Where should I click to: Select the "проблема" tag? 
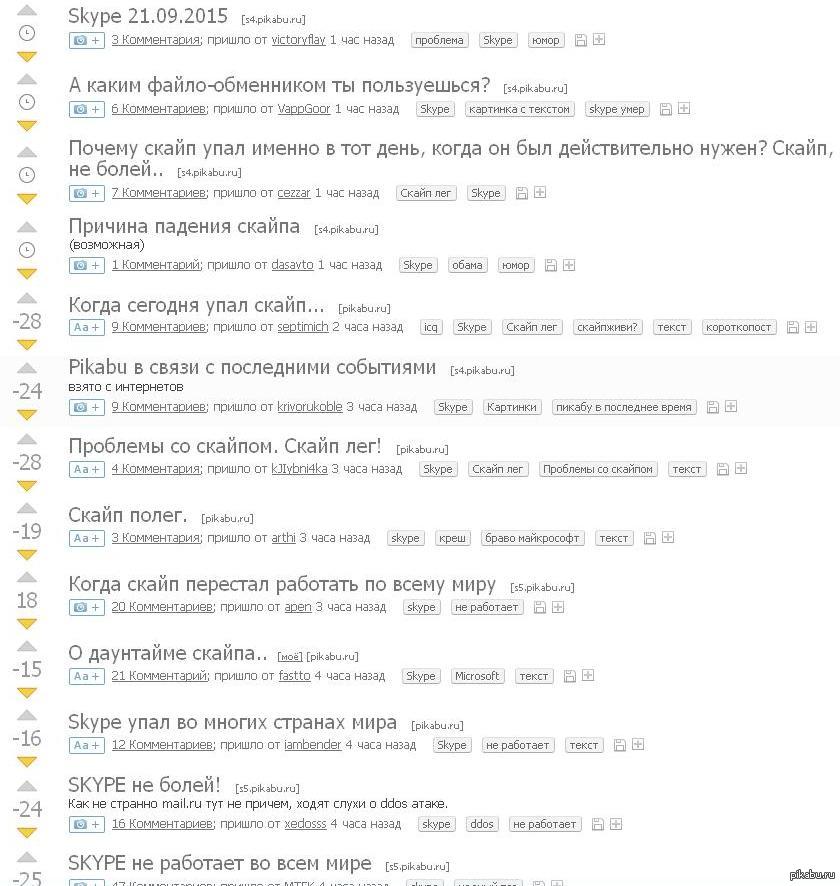pyautogui.click(x=439, y=40)
